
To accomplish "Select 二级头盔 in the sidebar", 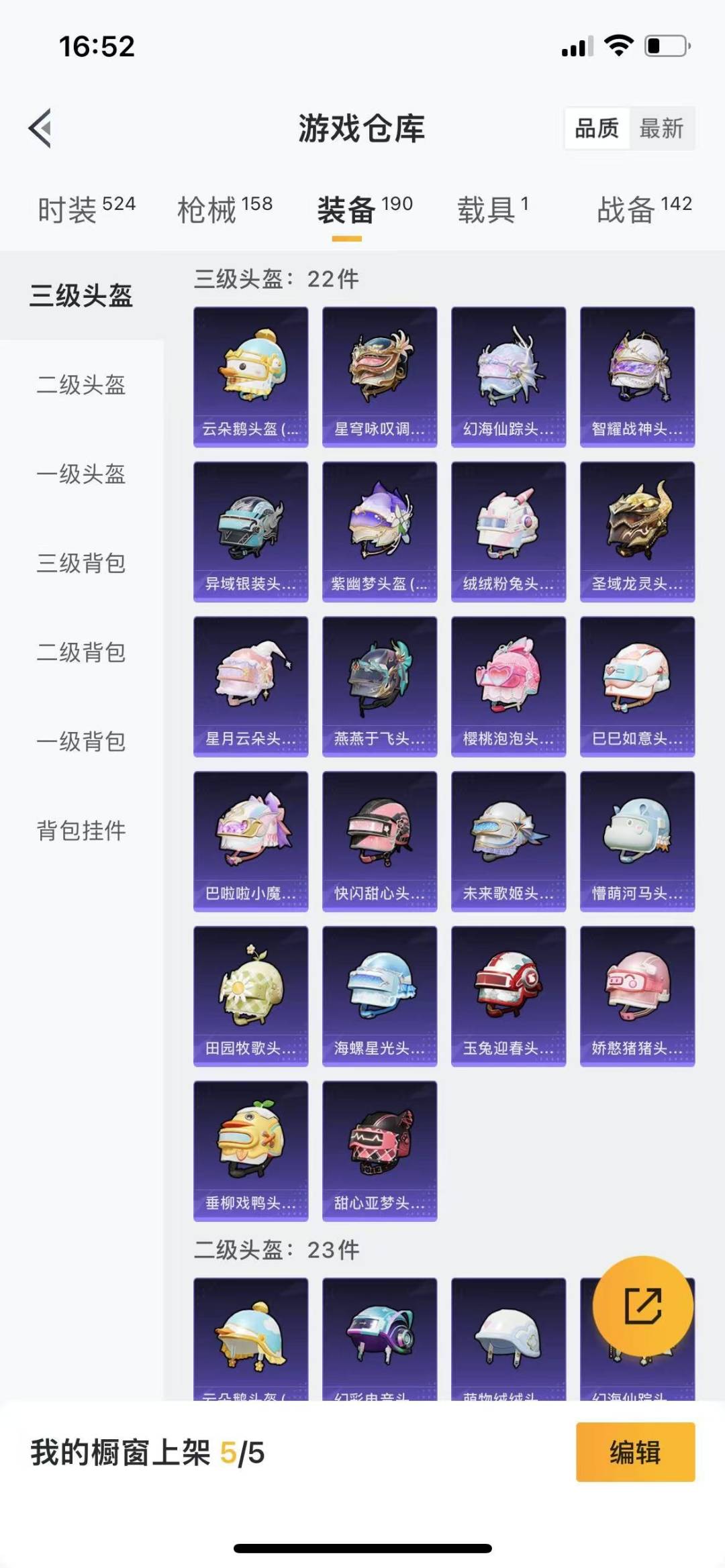I will [81, 384].
